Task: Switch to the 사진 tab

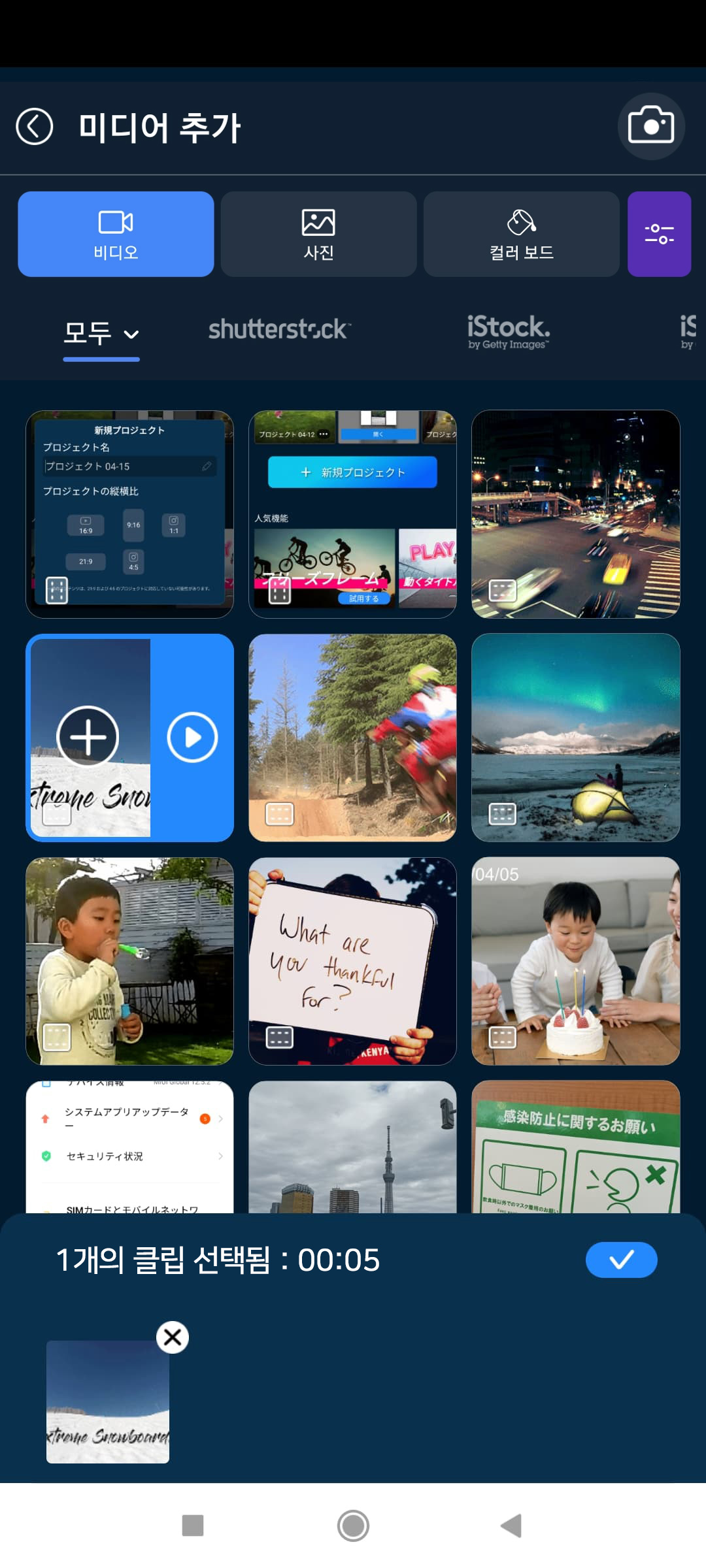Action: [x=318, y=234]
